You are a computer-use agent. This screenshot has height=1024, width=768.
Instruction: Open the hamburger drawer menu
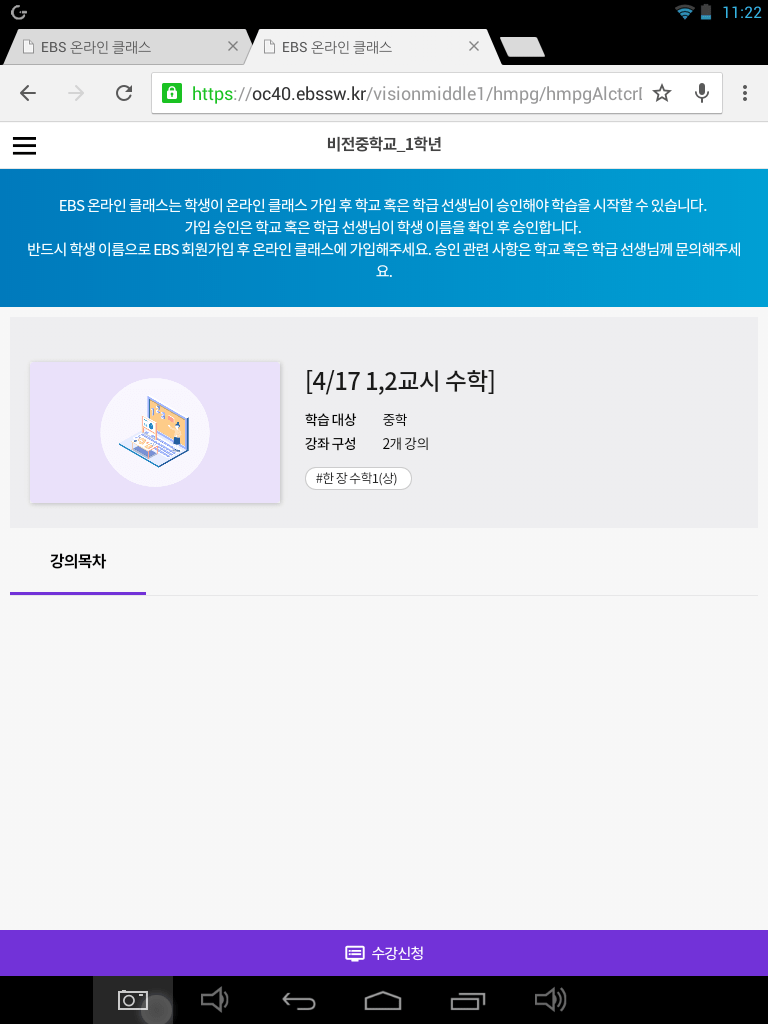click(24, 145)
